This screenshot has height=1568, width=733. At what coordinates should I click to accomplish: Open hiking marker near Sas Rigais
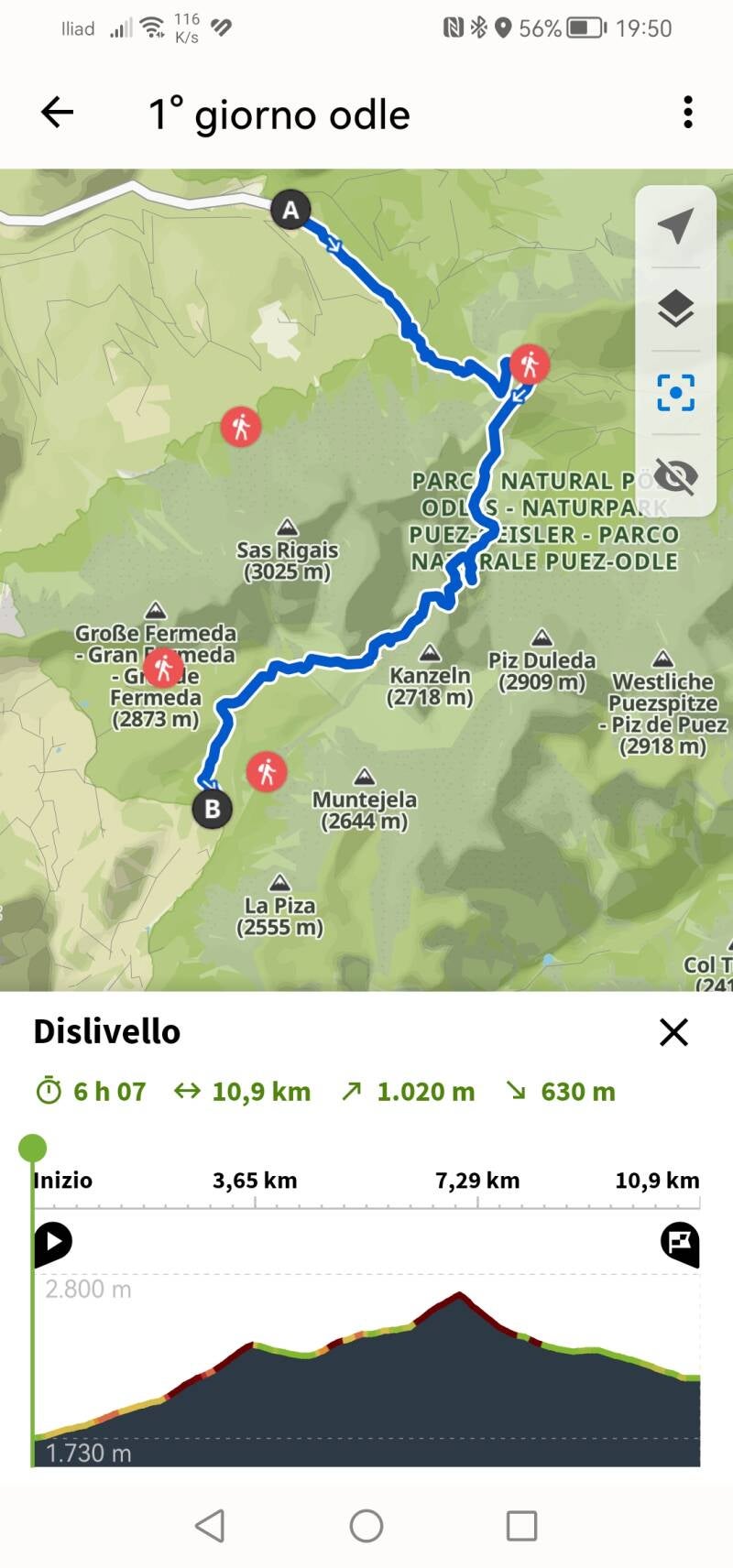click(x=241, y=427)
